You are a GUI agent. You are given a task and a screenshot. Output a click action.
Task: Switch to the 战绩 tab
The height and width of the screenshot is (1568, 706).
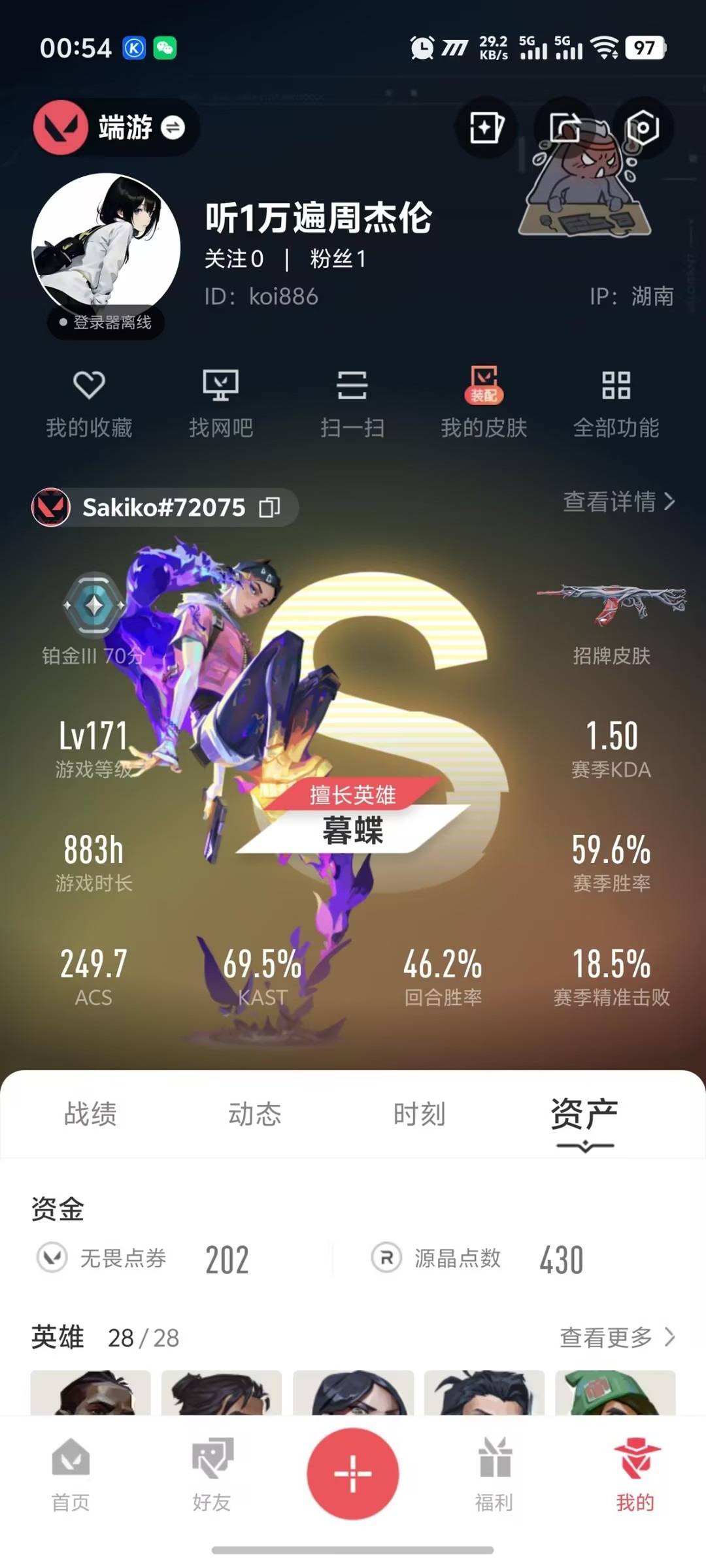89,1115
